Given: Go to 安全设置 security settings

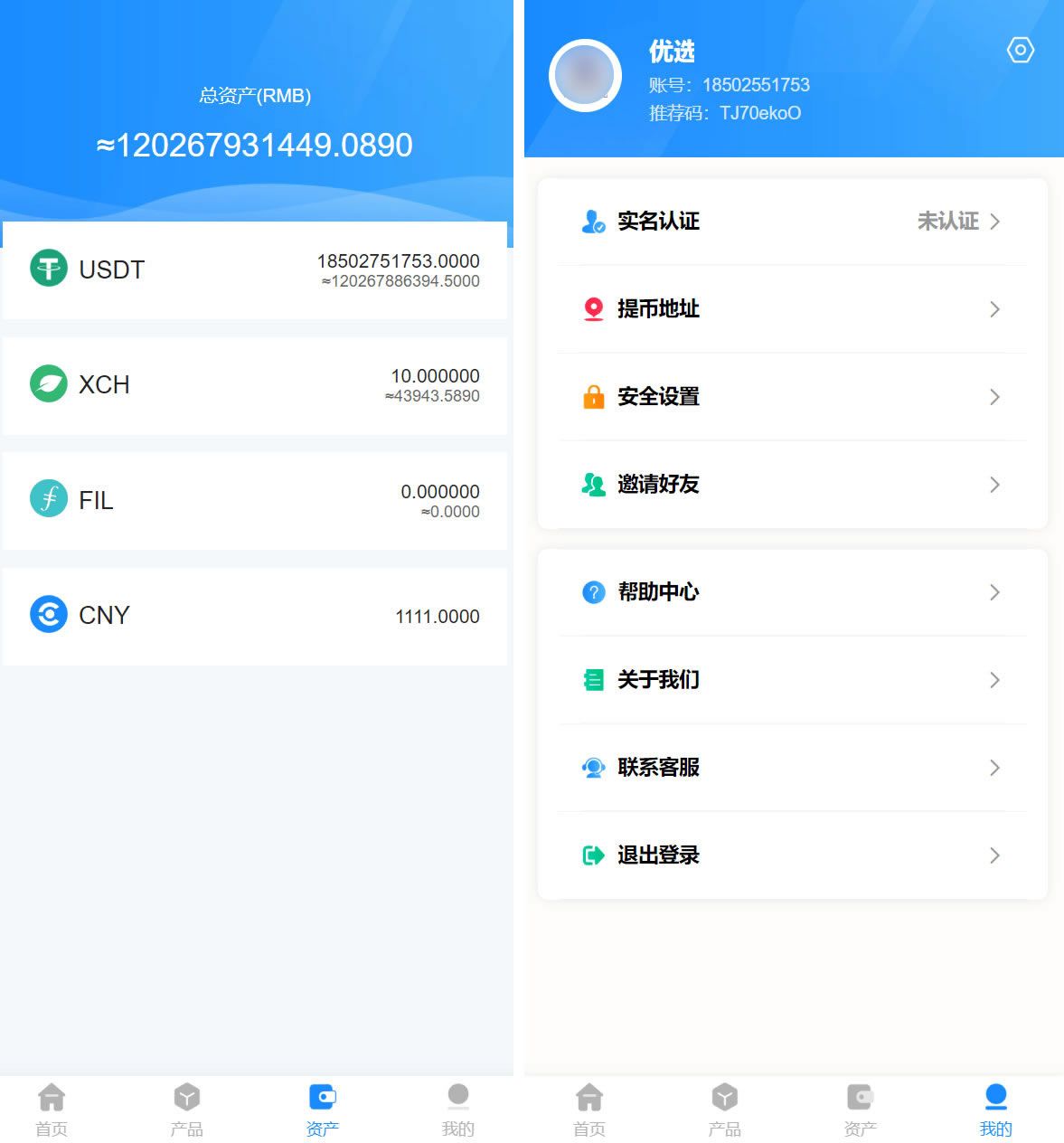Looking at the screenshot, I should pos(792,397).
